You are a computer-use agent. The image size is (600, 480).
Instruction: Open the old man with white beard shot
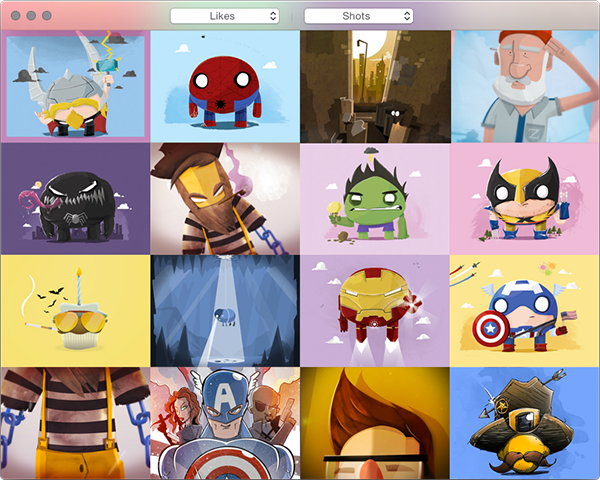523,86
